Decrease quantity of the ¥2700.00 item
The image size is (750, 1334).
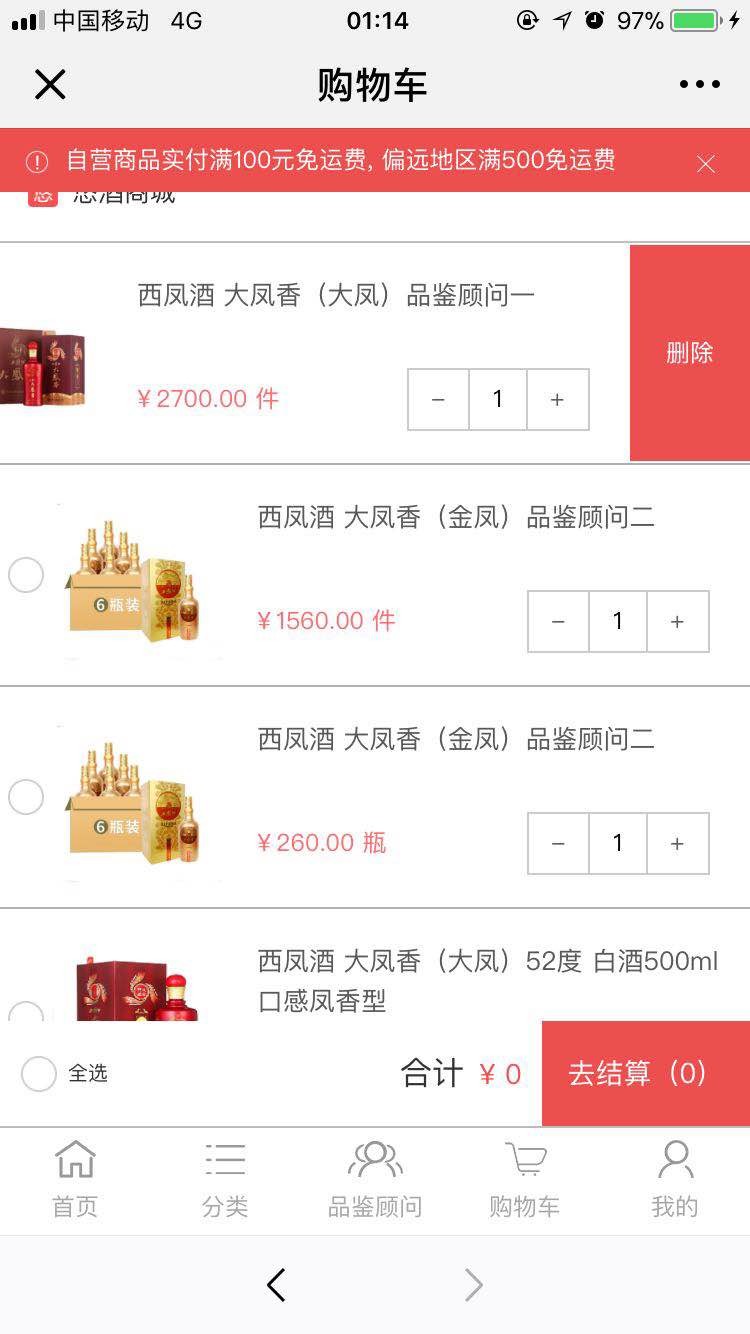(x=438, y=400)
